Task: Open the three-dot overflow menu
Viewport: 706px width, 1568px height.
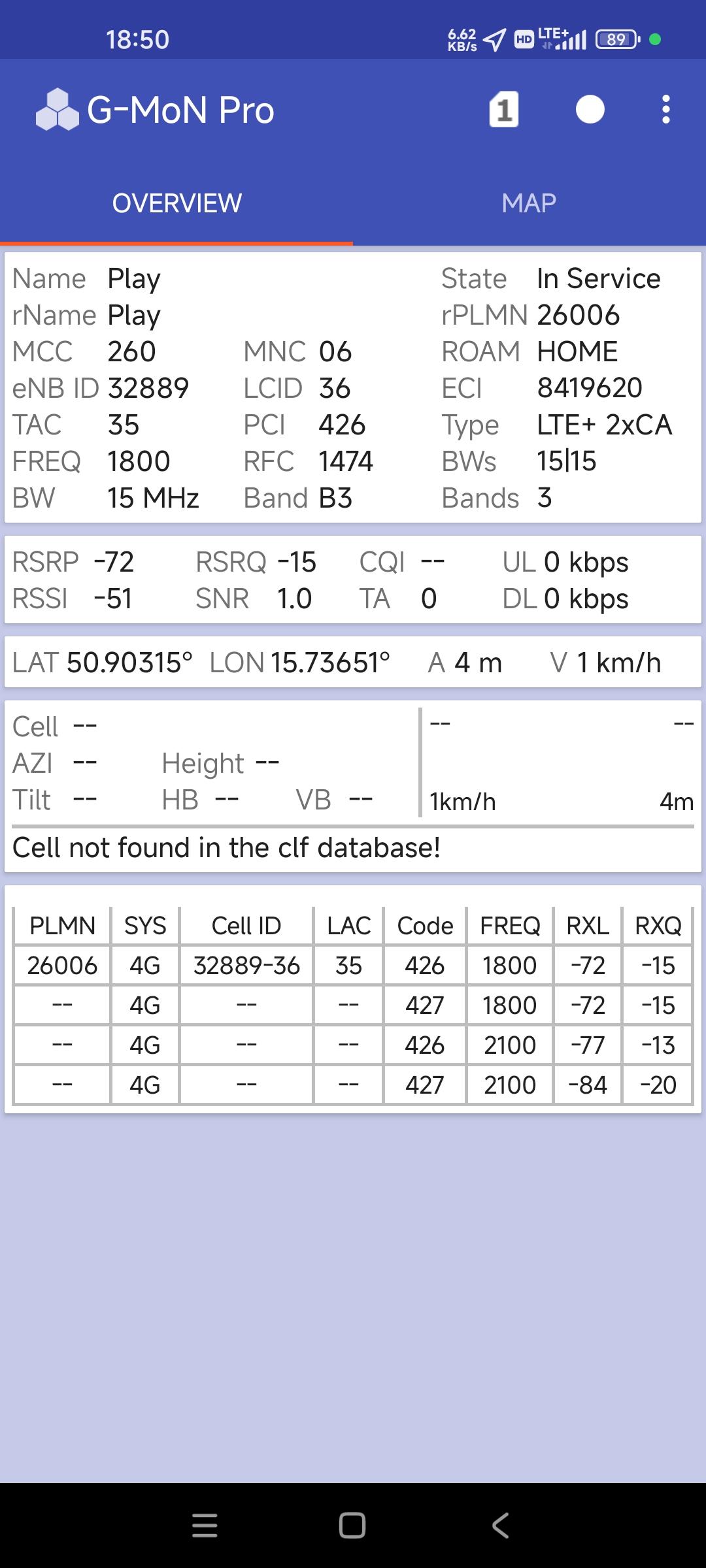Action: (x=665, y=109)
